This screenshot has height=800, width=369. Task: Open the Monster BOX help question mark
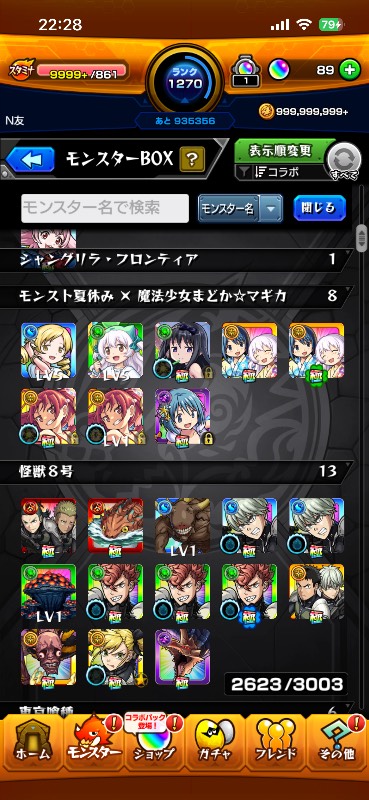point(192,160)
